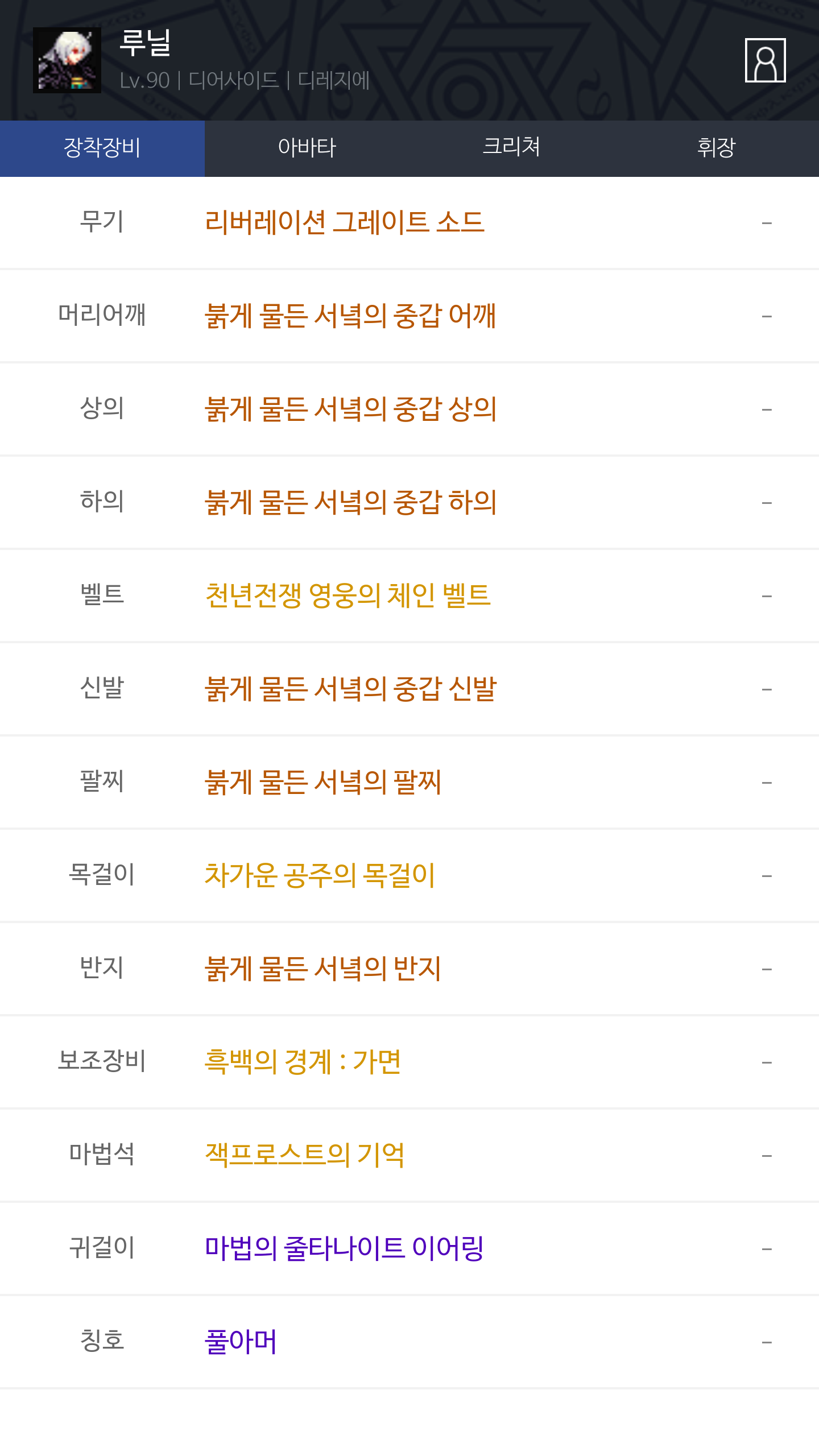This screenshot has height=1456, width=819.
Task: Open necklace 차가운 공주의 목걸이
Action: tap(320, 875)
